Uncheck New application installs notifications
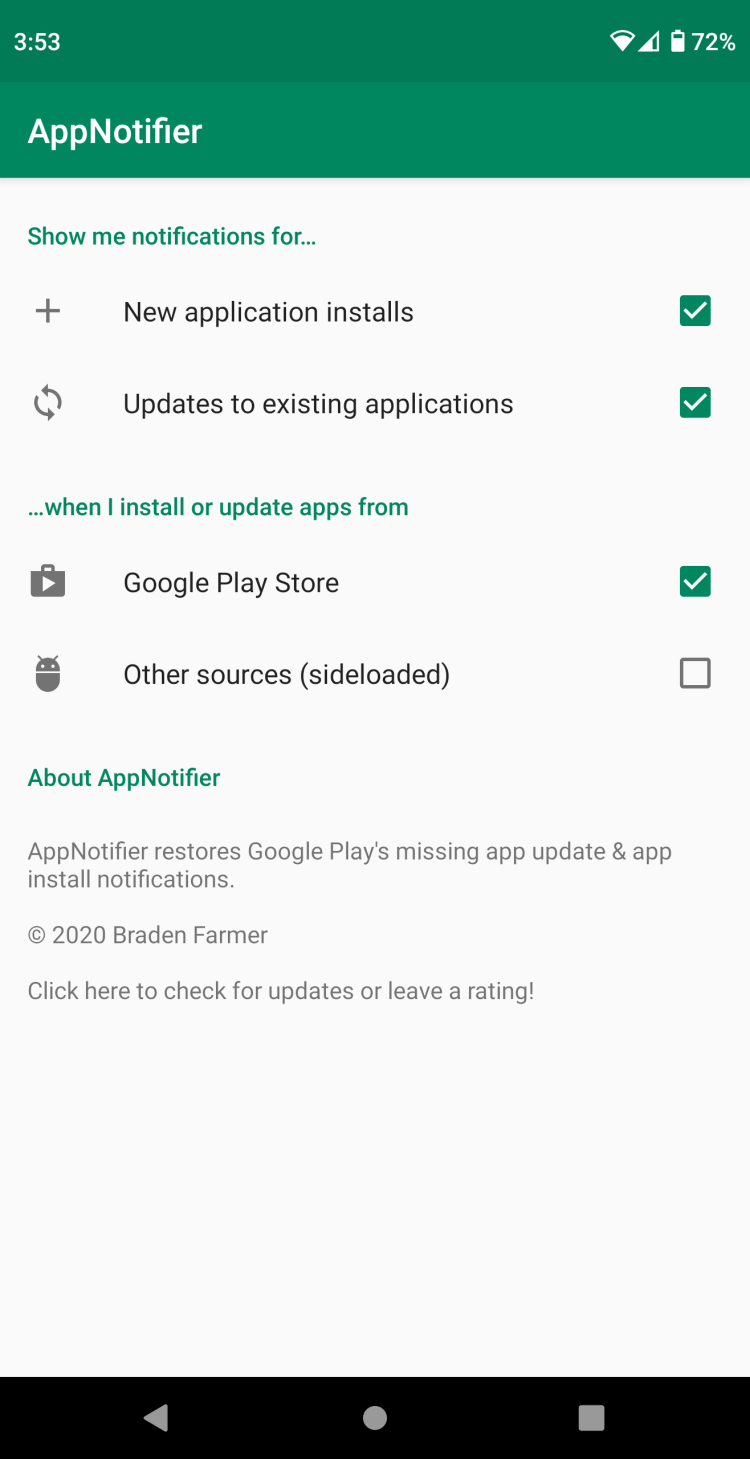 pos(695,312)
